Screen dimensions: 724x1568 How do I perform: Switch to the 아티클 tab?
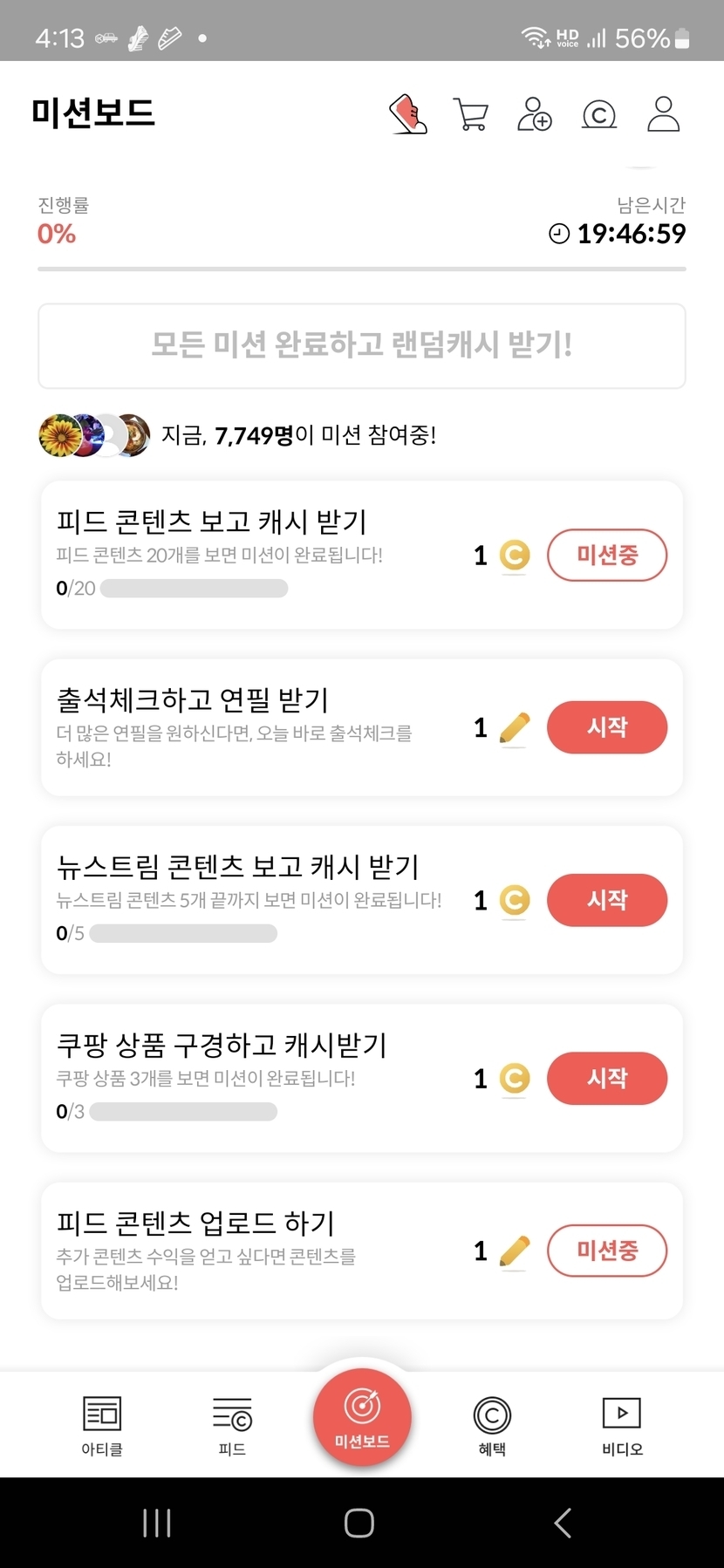(x=102, y=1425)
